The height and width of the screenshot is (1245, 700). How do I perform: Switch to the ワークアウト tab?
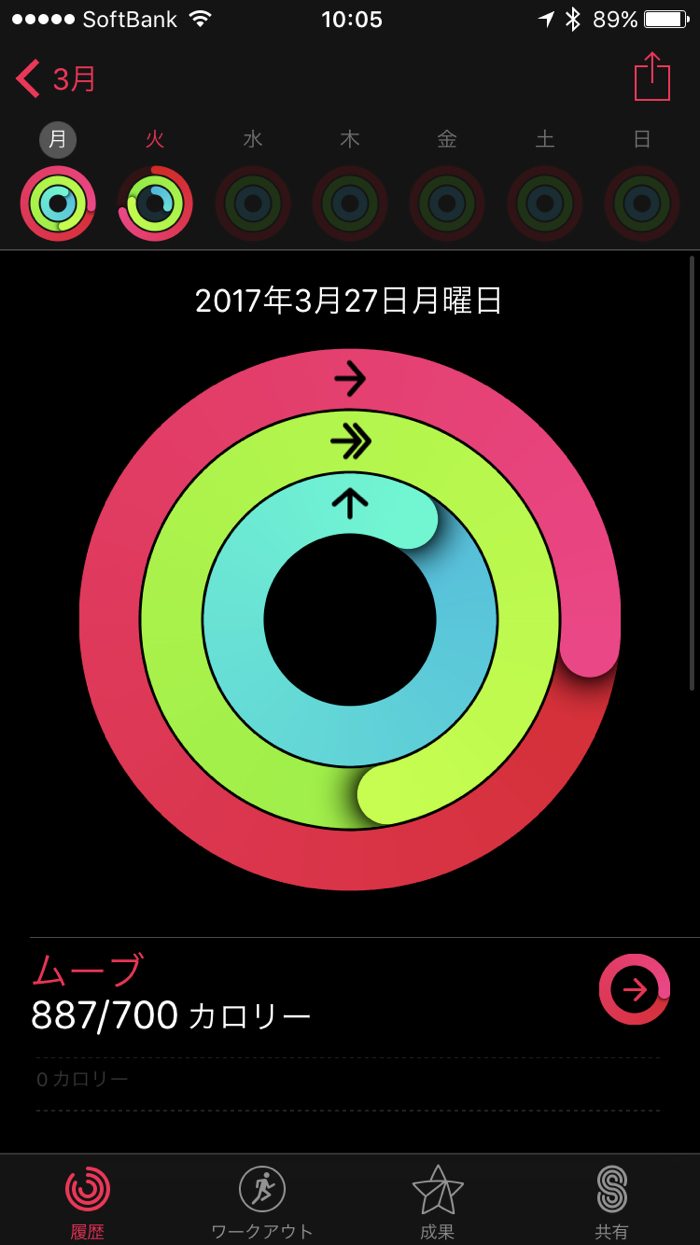262,1200
